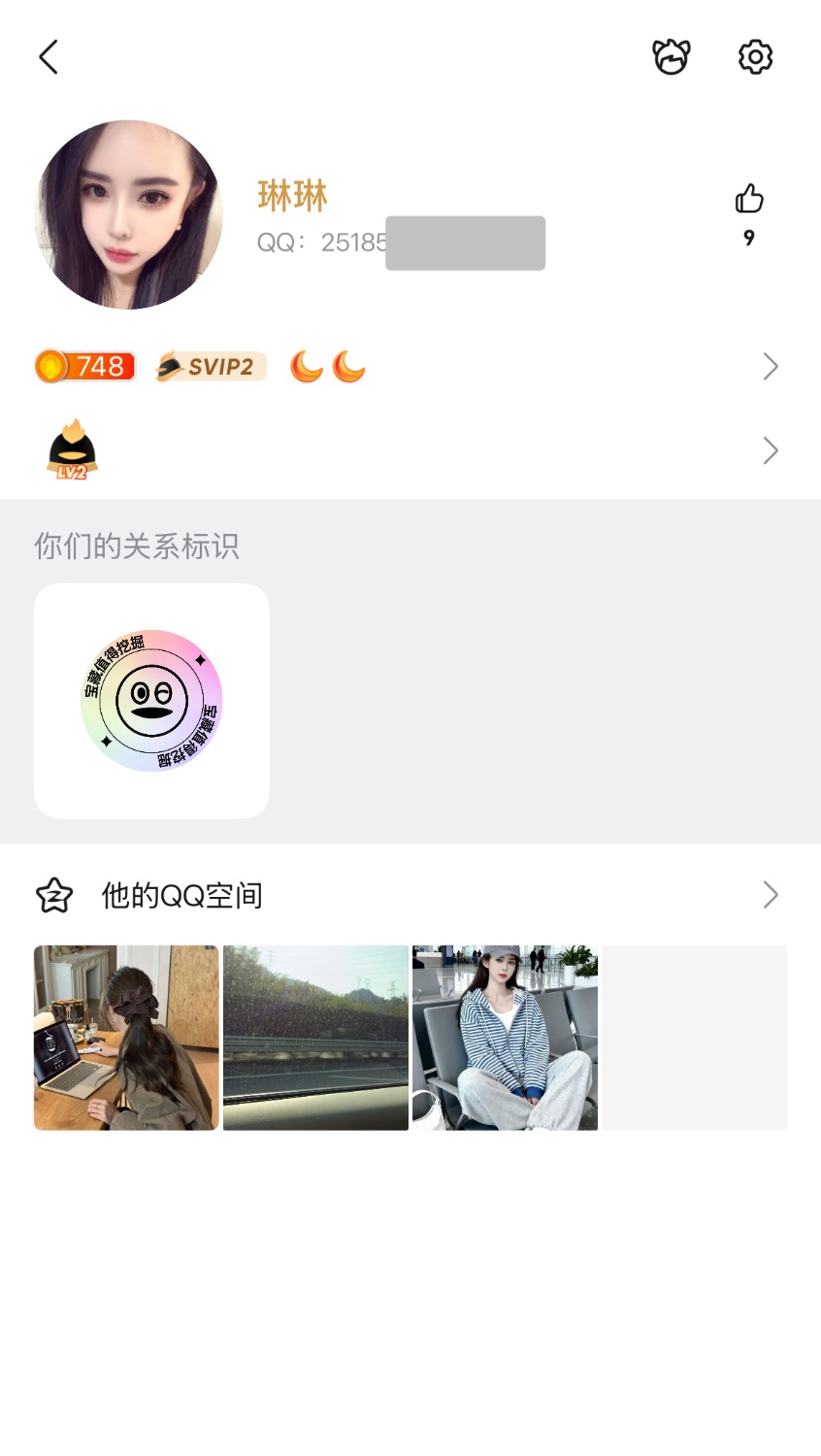Image resolution: width=821 pixels, height=1456 pixels.
Task: Open the LV2 badge row
Action: (x=408, y=450)
